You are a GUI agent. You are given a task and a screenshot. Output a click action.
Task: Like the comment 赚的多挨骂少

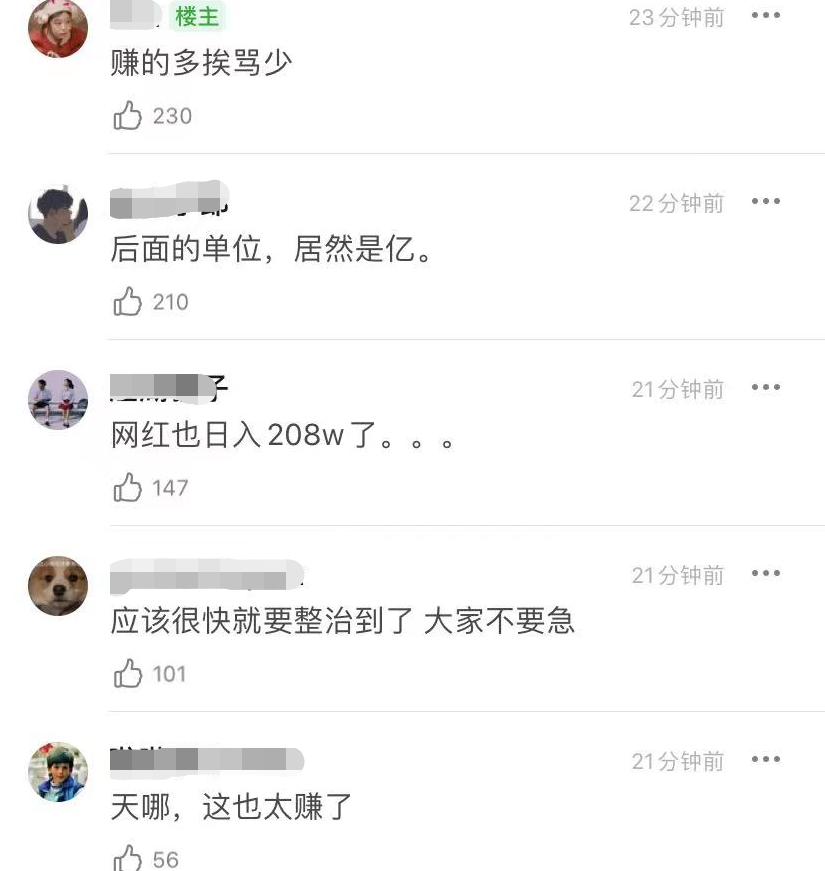(128, 116)
